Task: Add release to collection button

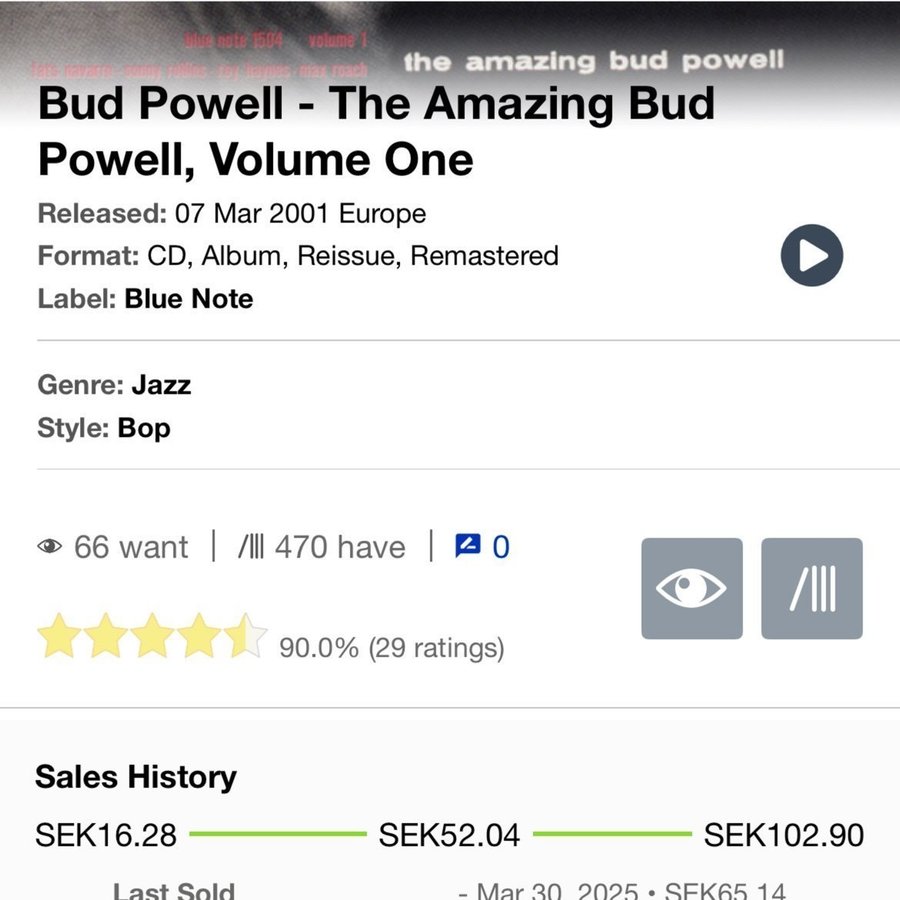Action: pos(811,588)
